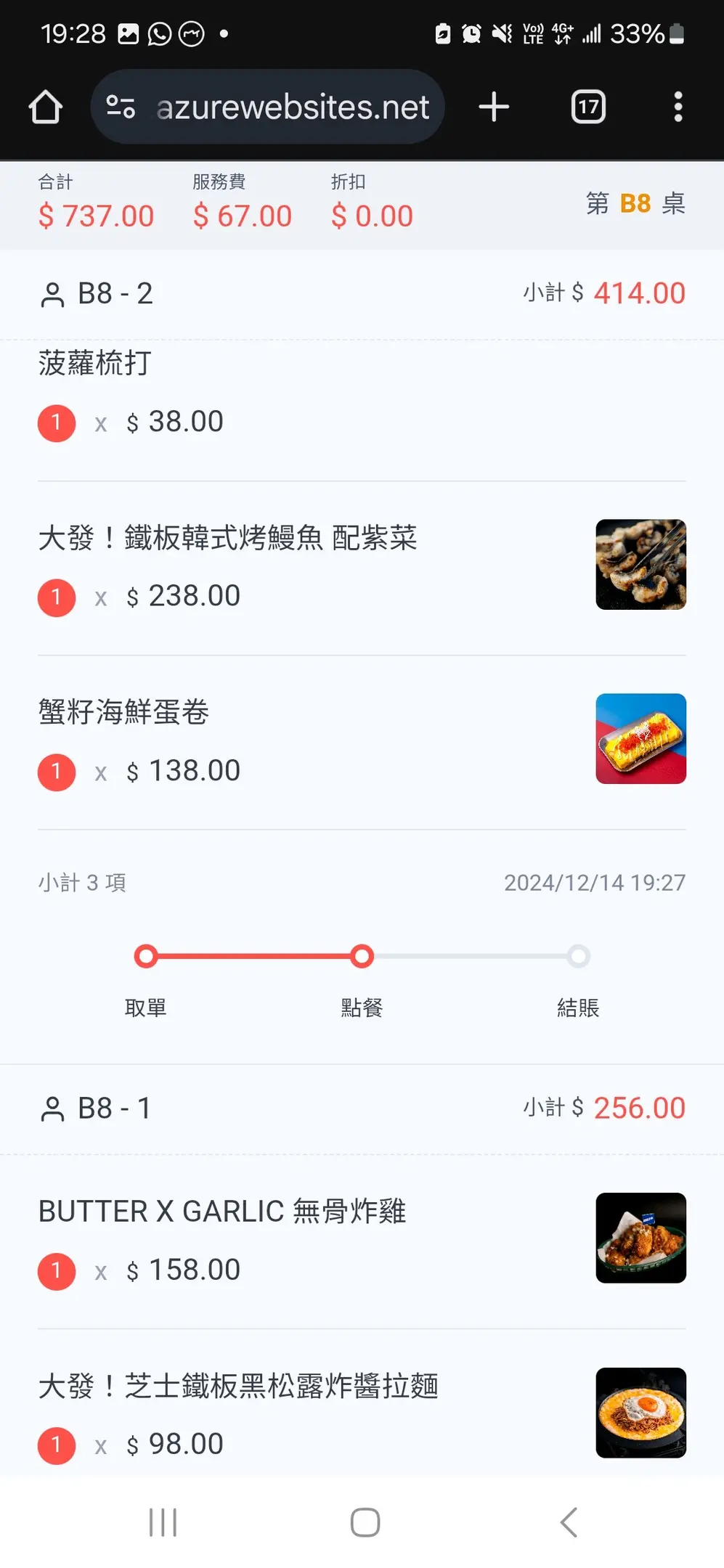This screenshot has width=724, height=1568.
Task: Open the recent apps view
Action: coord(163,1522)
